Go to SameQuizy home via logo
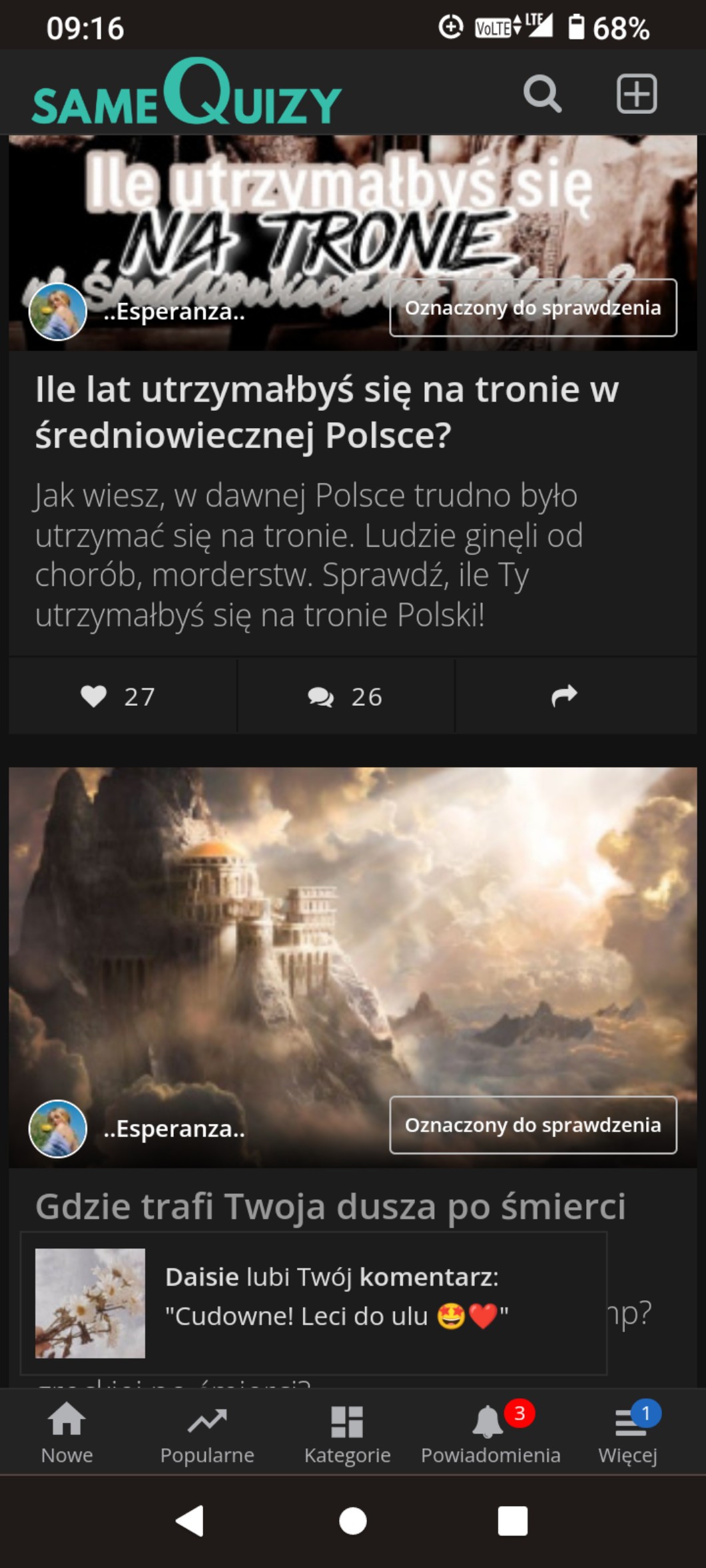Screen dimensions: 706x1568 186,93
